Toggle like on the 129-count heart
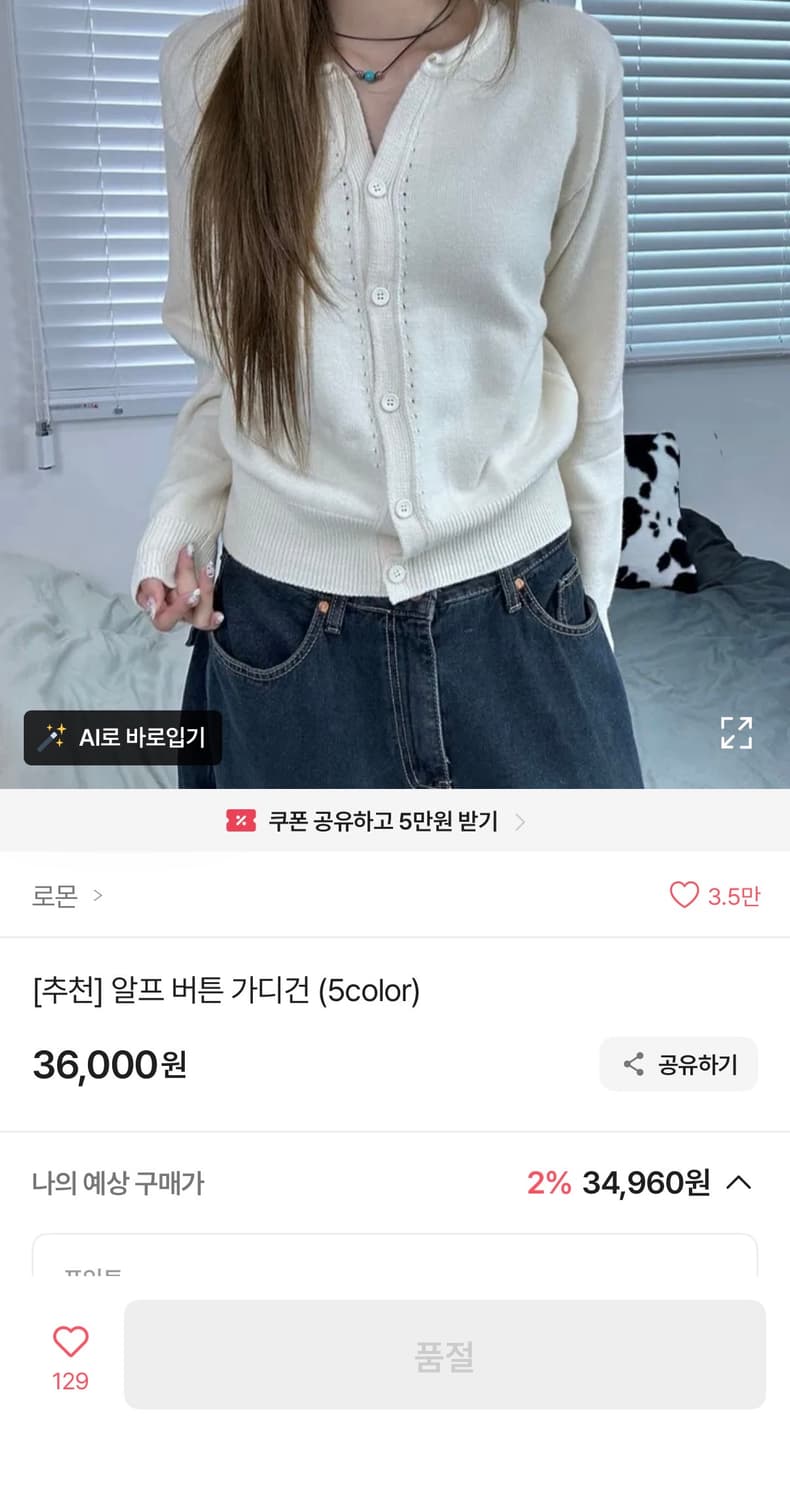This screenshot has width=790, height=1500. point(70,1340)
